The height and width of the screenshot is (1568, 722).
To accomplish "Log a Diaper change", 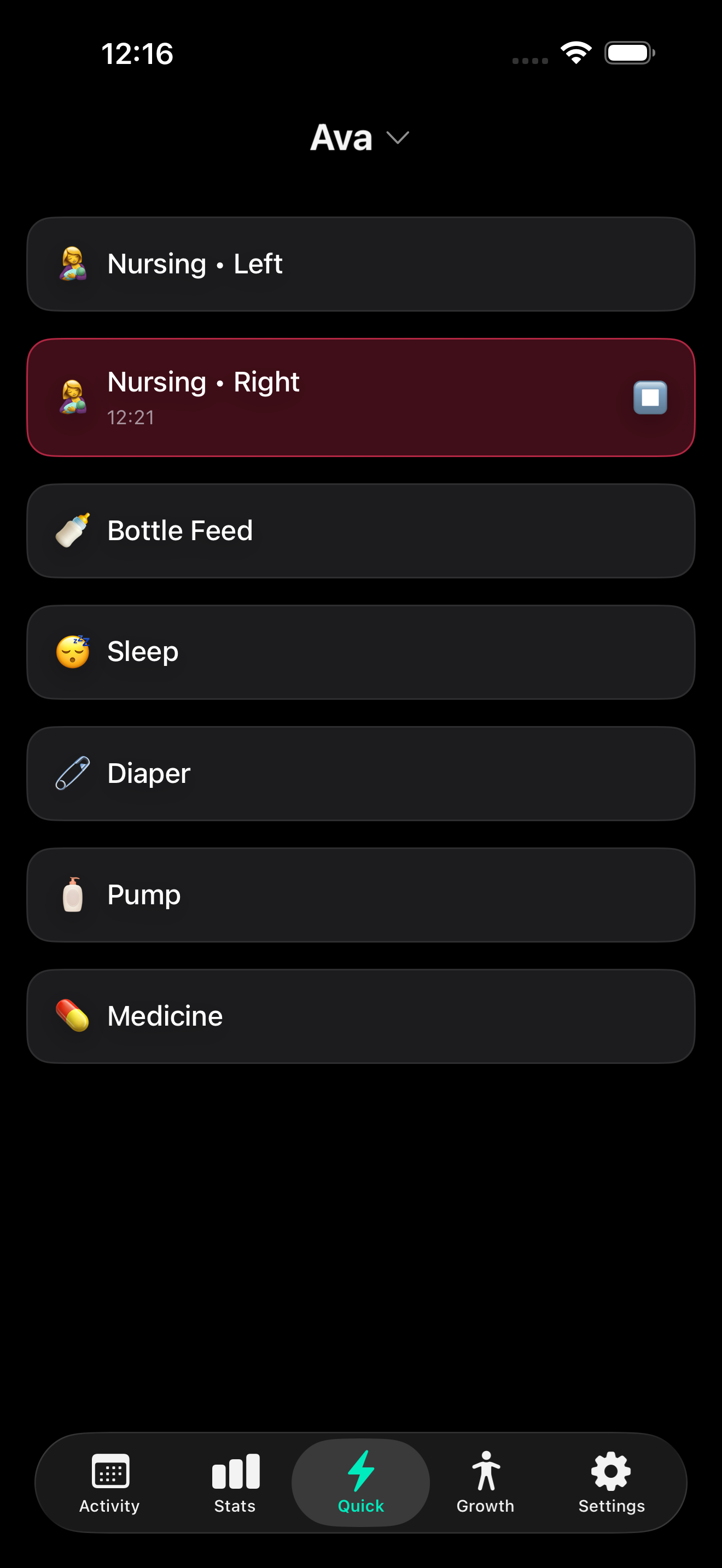I will (x=361, y=773).
